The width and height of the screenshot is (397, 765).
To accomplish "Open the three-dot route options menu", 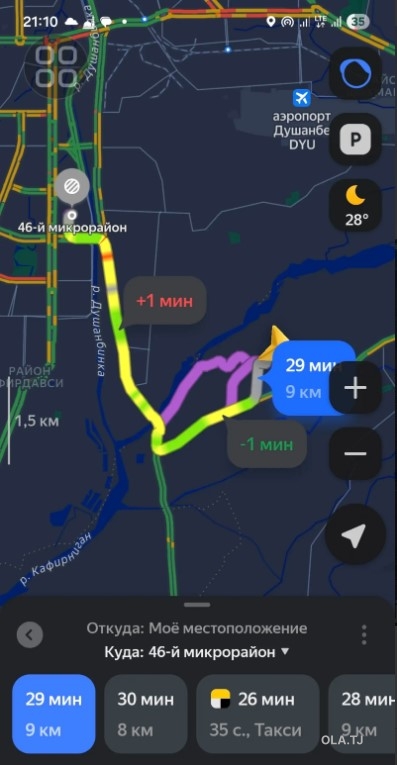I will tap(364, 635).
